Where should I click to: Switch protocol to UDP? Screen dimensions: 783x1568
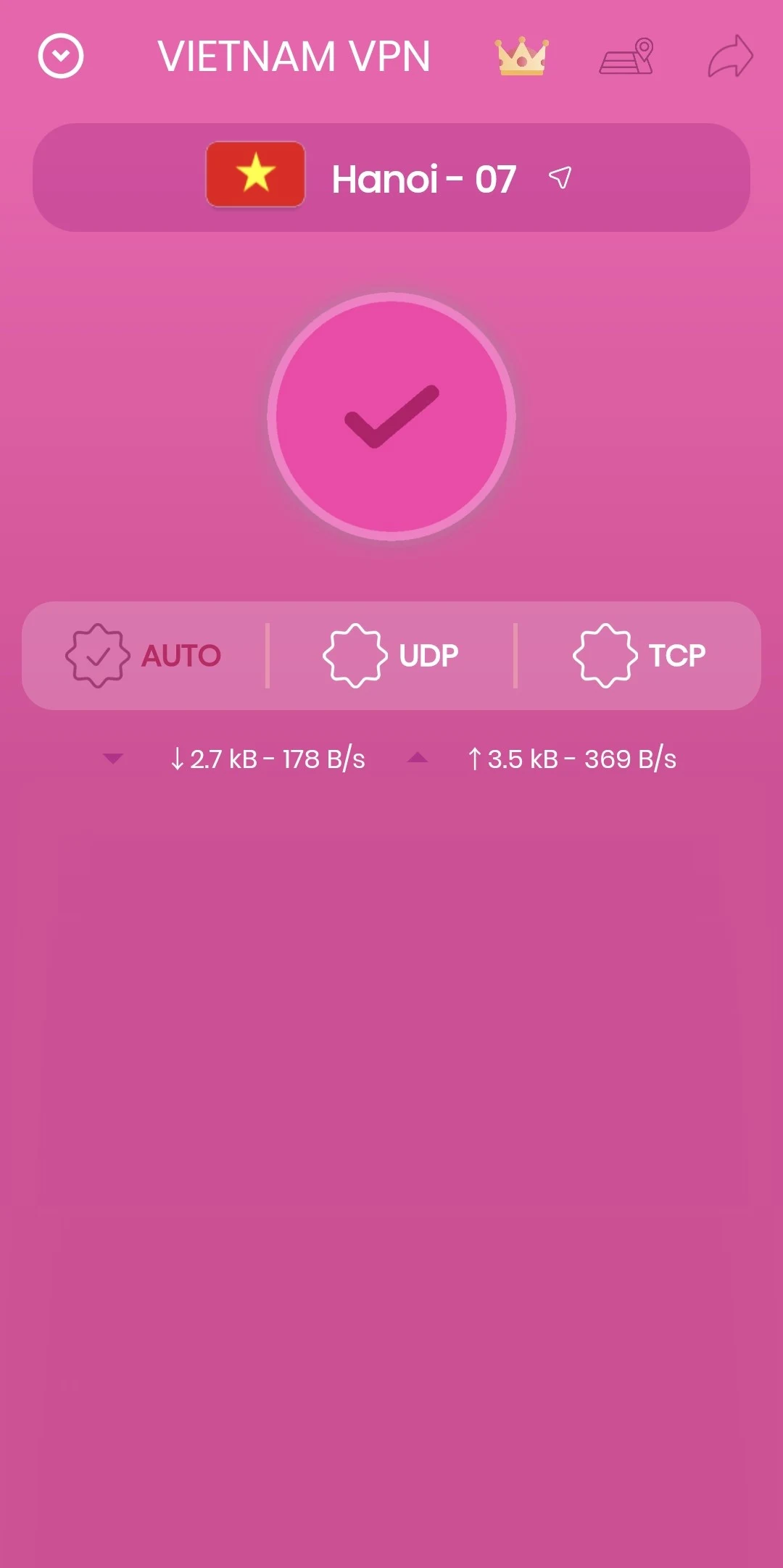click(x=391, y=656)
